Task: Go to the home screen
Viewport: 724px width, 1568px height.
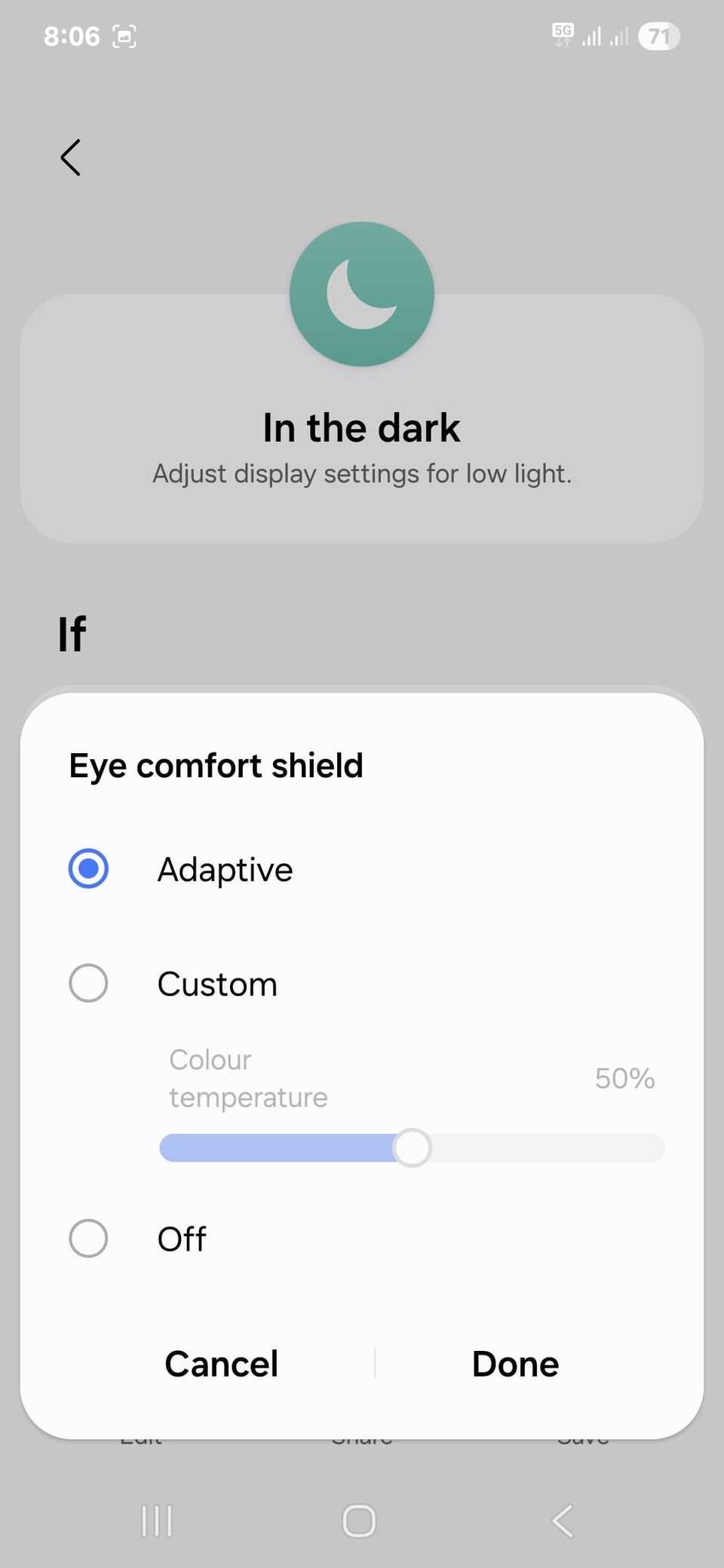Action: click(359, 1521)
